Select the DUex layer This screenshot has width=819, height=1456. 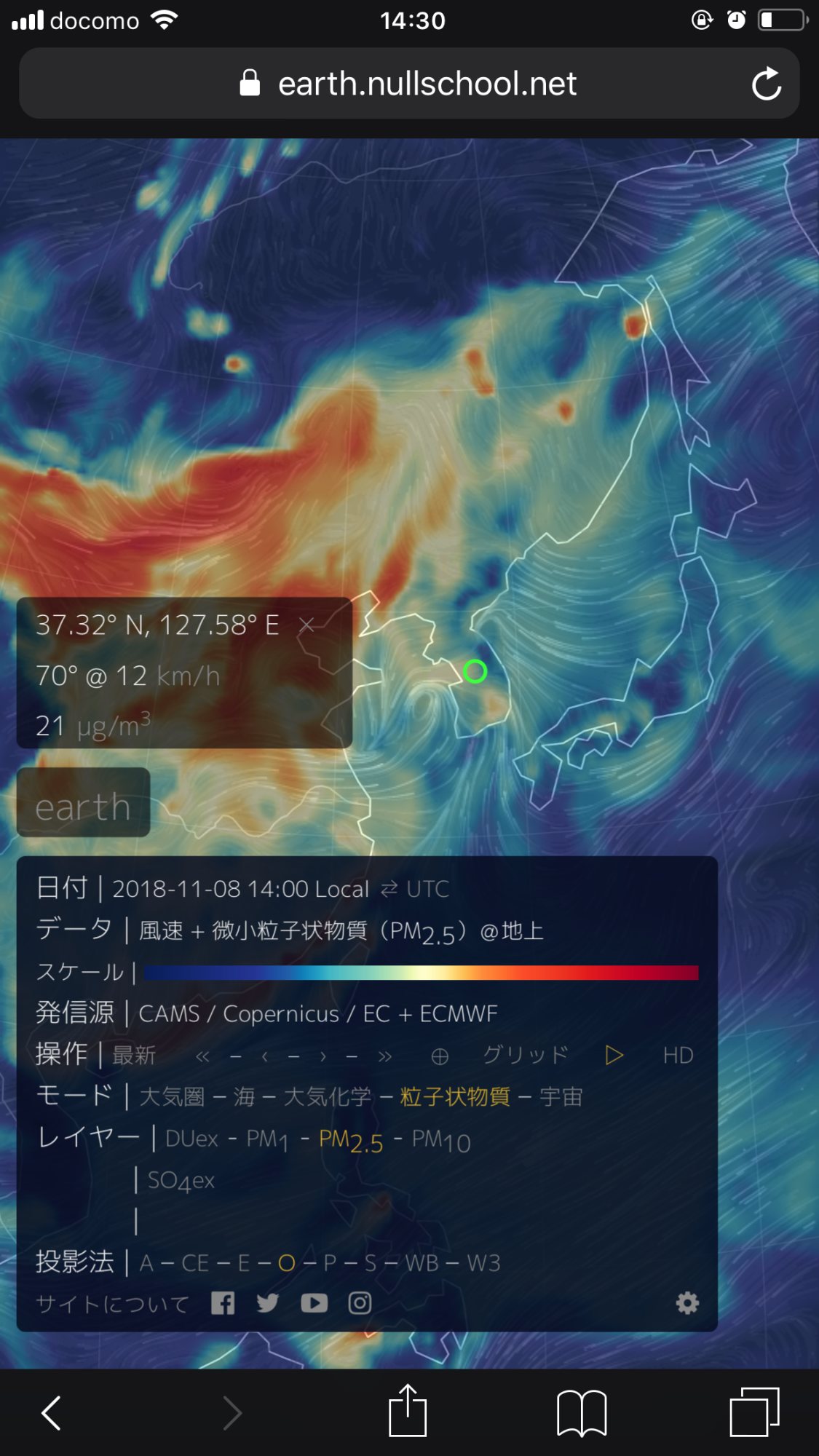coord(191,1139)
